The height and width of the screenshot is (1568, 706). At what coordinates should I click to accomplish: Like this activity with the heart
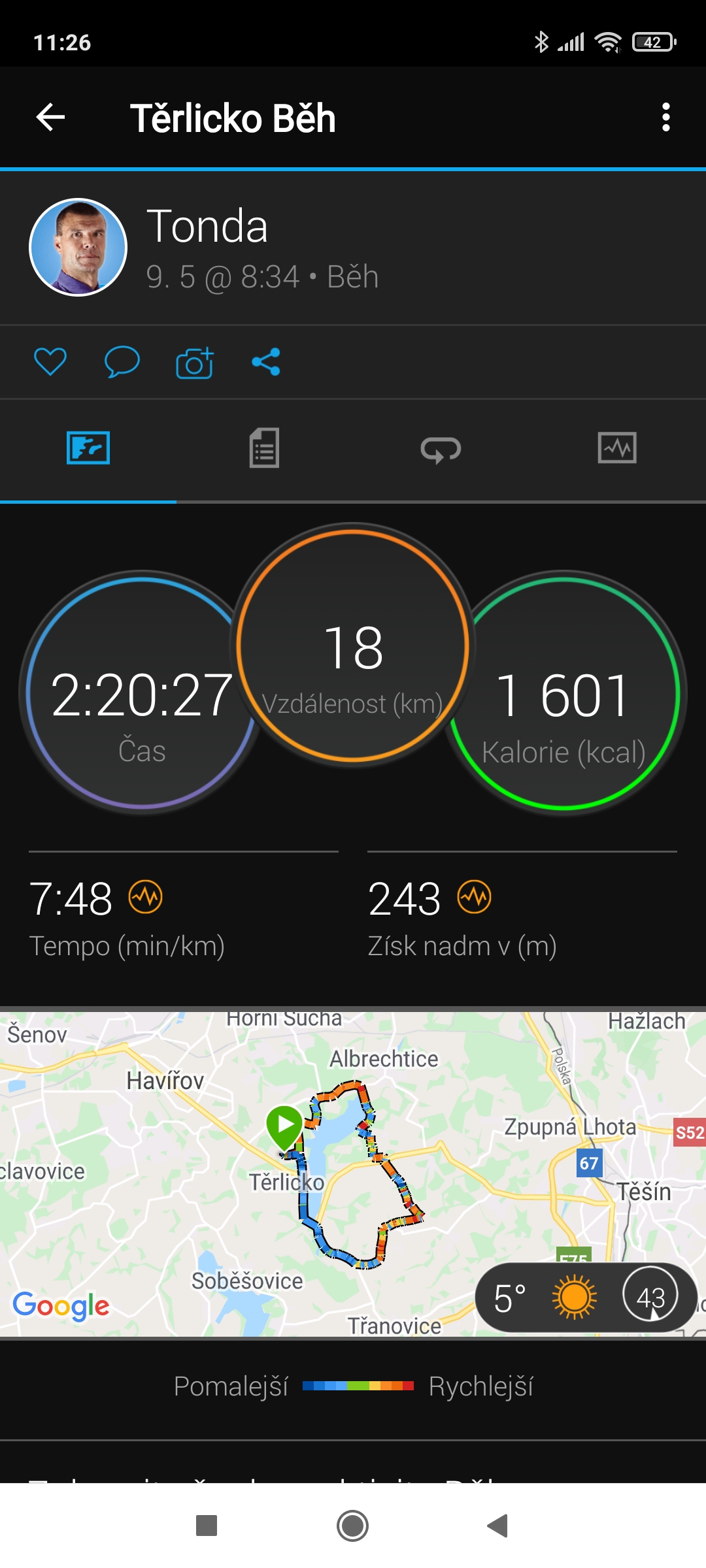tap(50, 362)
